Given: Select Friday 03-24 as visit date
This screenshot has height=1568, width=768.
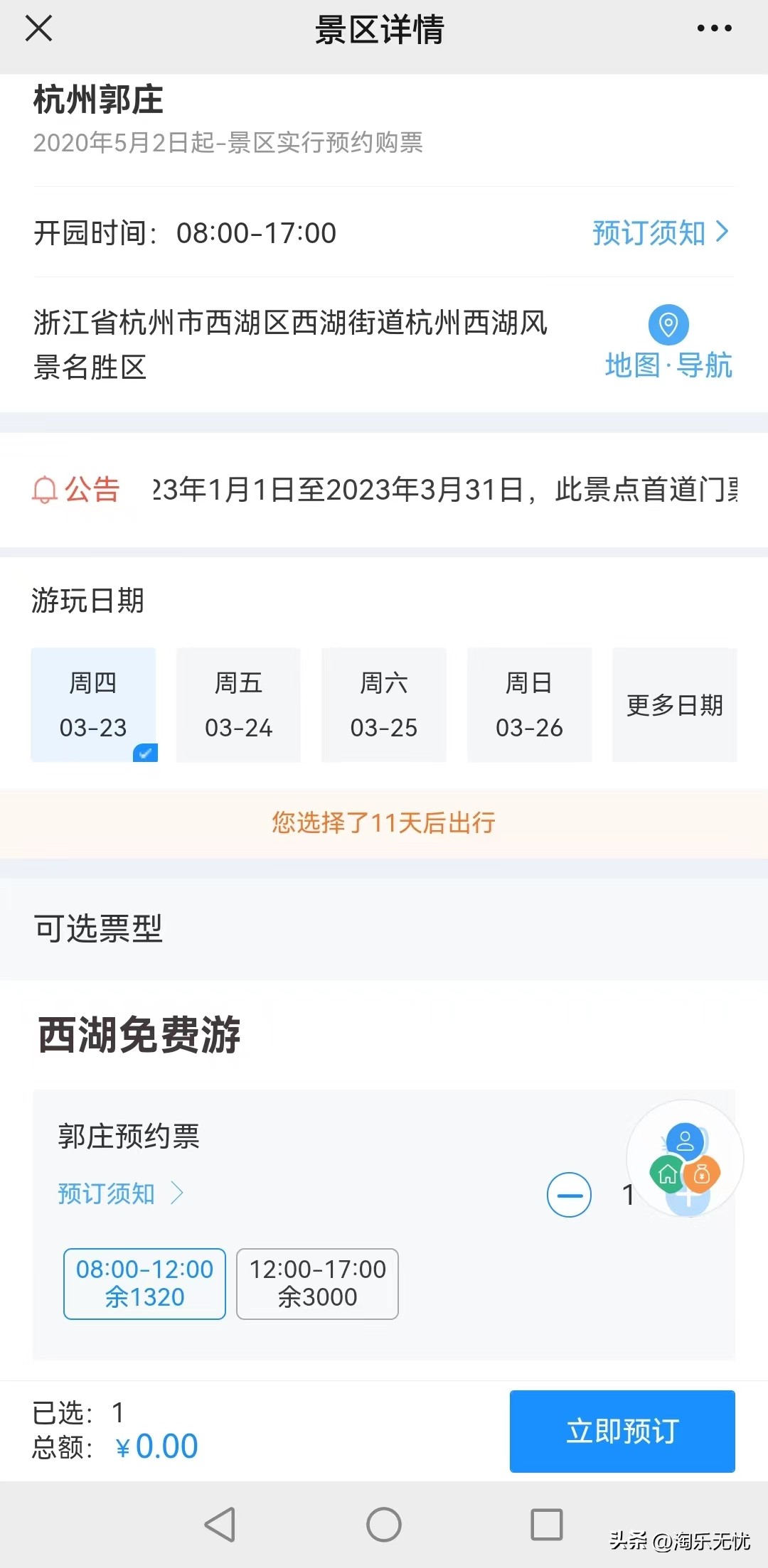Looking at the screenshot, I should click(x=238, y=704).
